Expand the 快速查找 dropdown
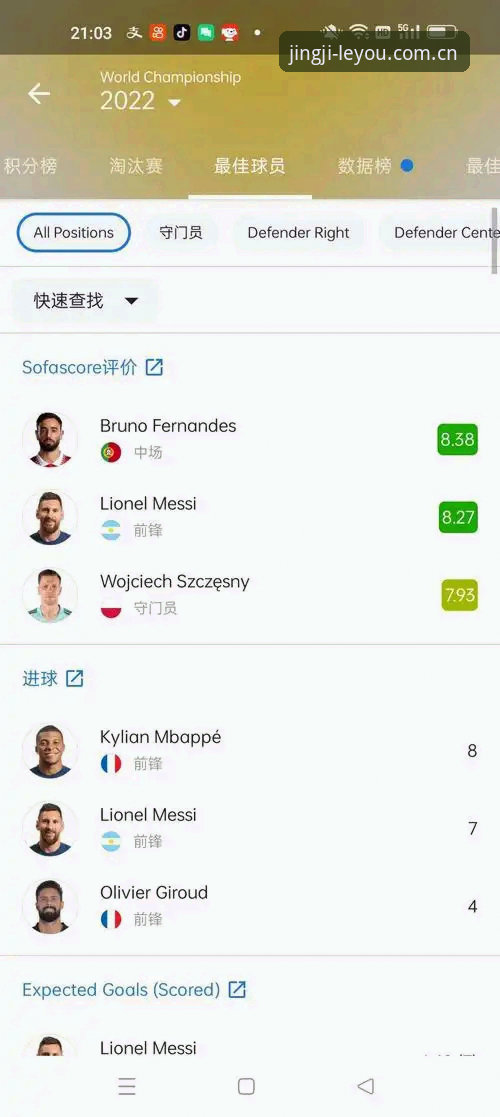The image size is (500, 1117). pyautogui.click(x=85, y=301)
